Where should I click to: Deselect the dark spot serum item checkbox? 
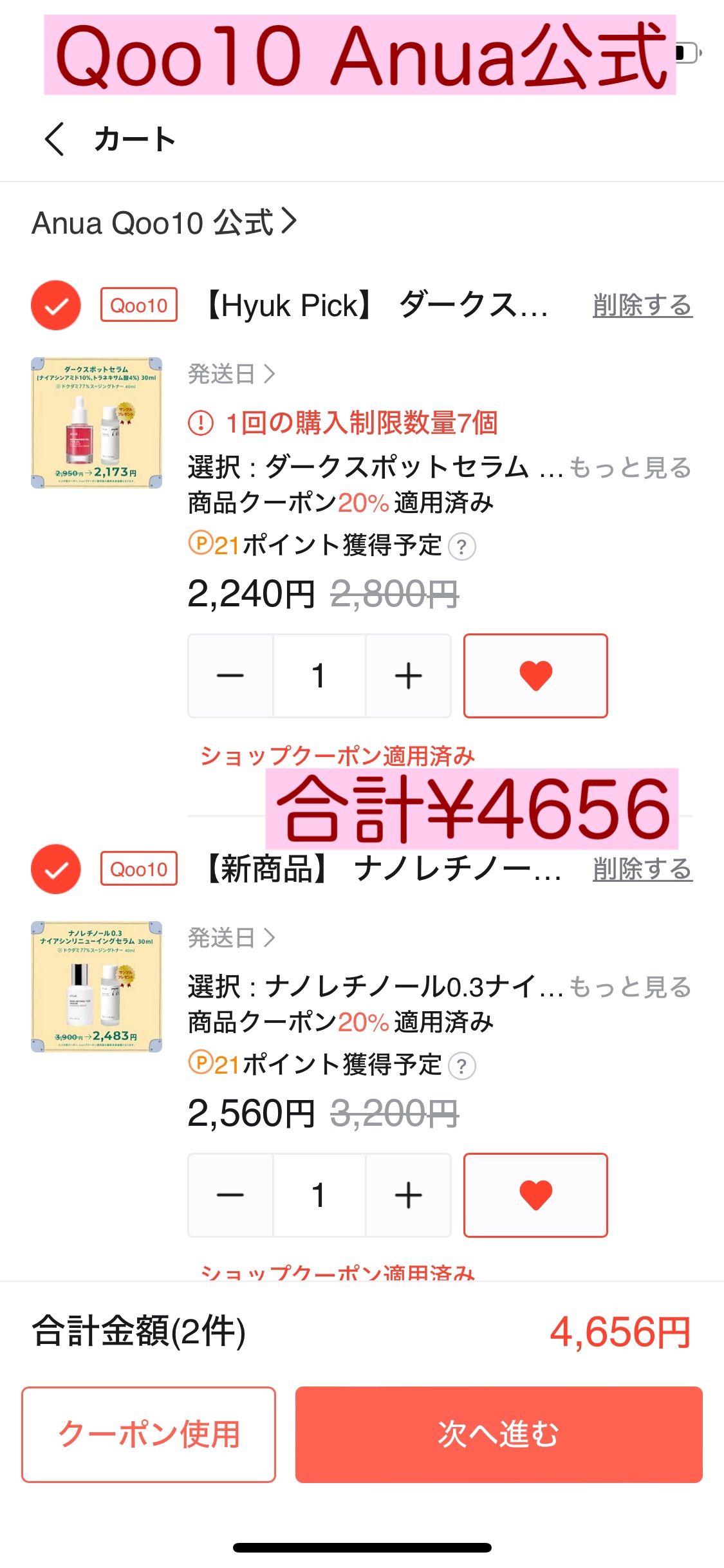pyautogui.click(x=55, y=306)
